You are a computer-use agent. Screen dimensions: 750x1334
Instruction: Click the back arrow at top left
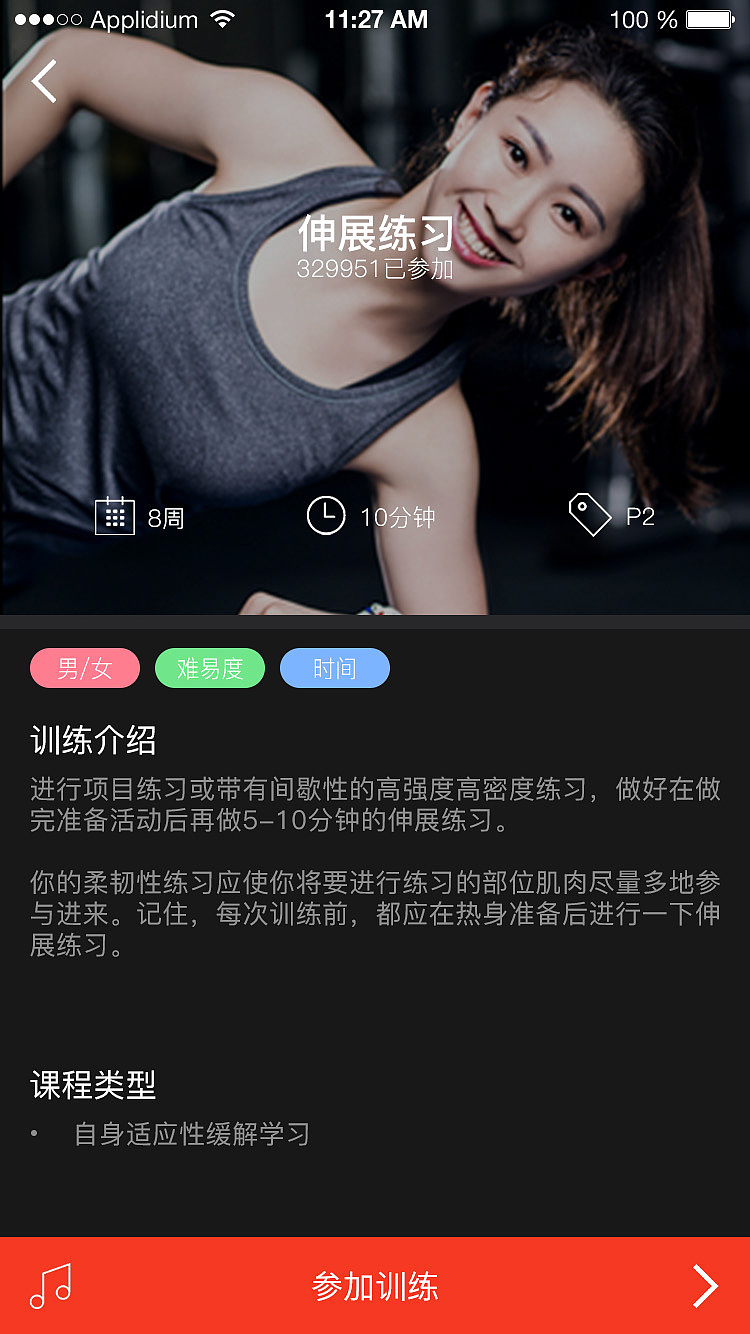44,82
